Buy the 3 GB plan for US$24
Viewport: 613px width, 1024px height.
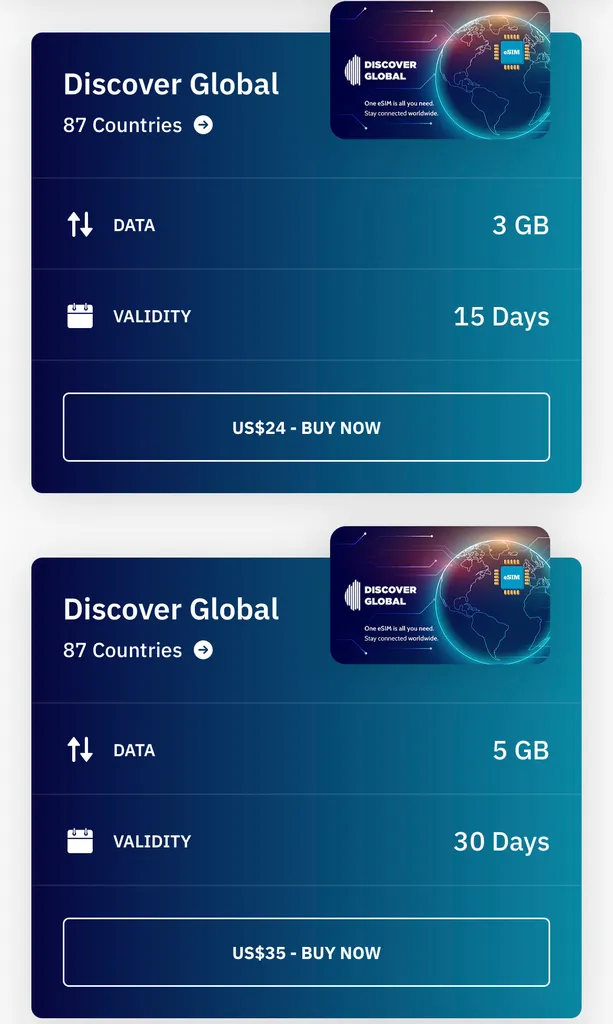tap(306, 427)
